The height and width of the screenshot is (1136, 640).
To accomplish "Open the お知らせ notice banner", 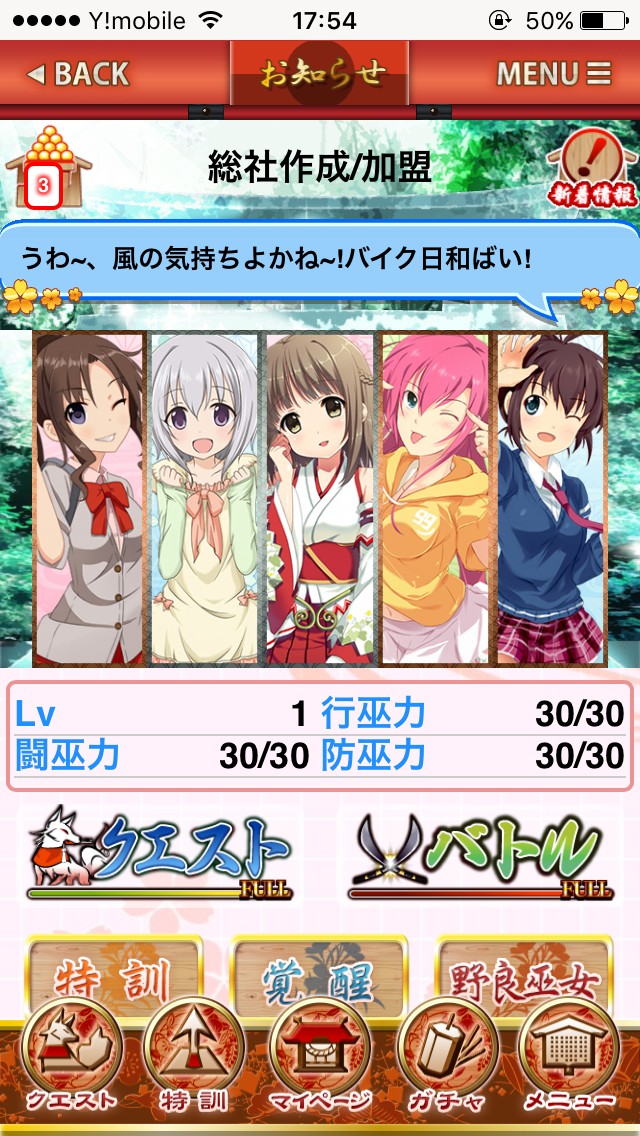I will pyautogui.click(x=321, y=72).
